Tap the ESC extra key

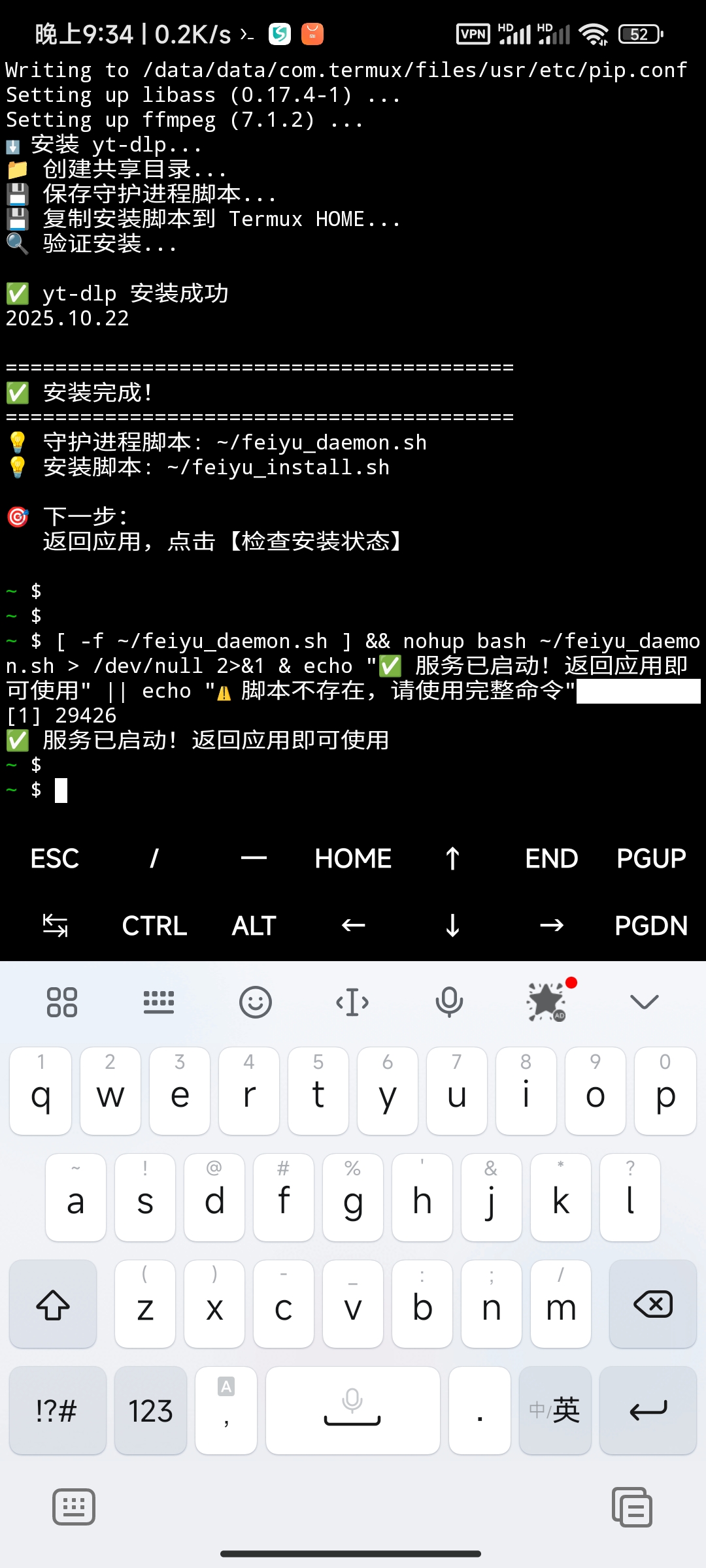(55, 858)
